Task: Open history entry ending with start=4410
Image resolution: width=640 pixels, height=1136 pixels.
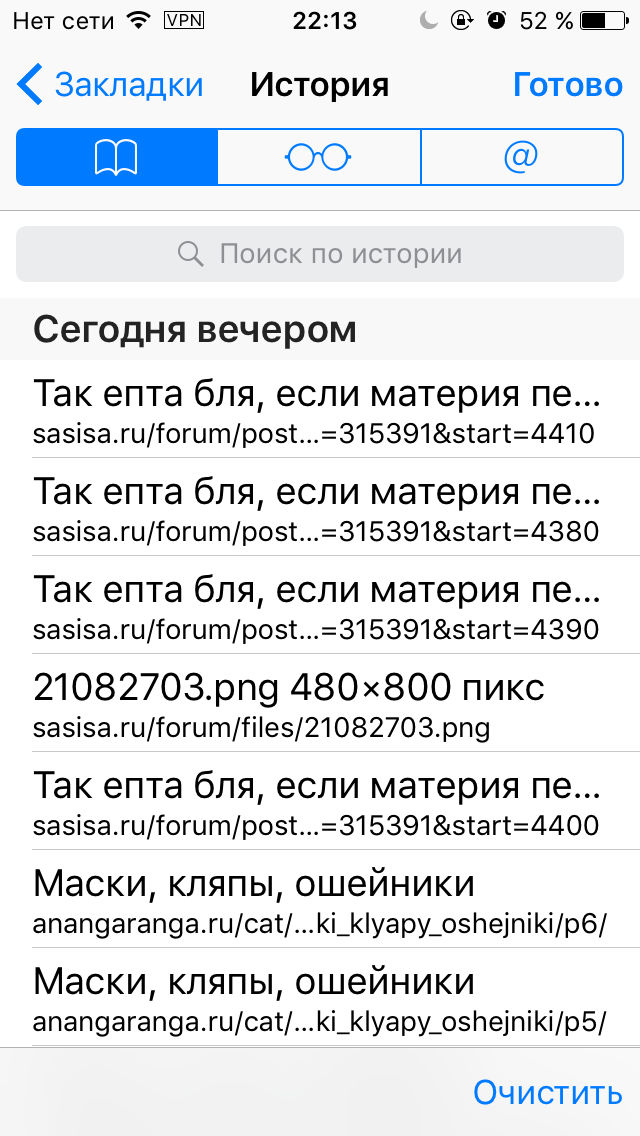Action: pyautogui.click(x=318, y=411)
